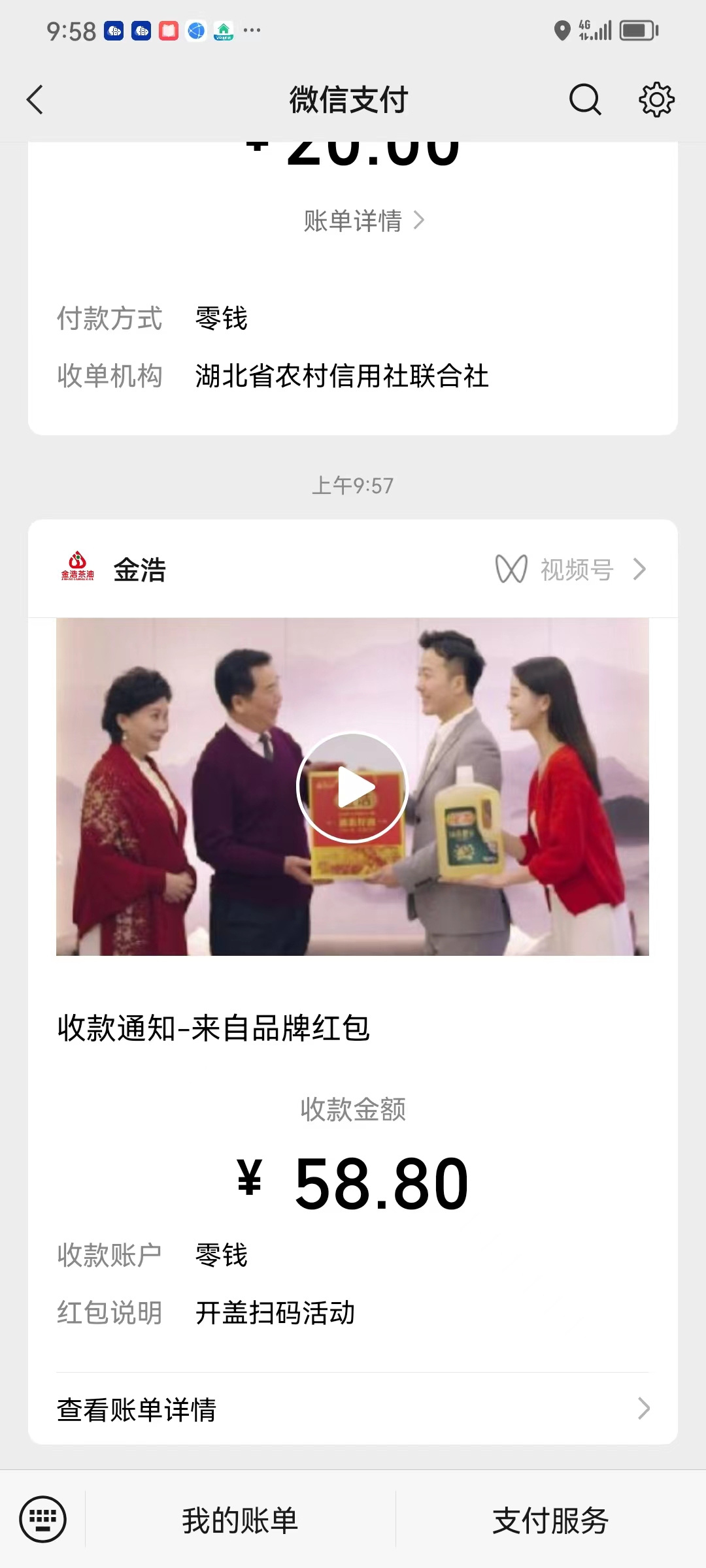This screenshot has width=706, height=1568.
Task: Go back from 微信支付
Action: click(x=35, y=100)
